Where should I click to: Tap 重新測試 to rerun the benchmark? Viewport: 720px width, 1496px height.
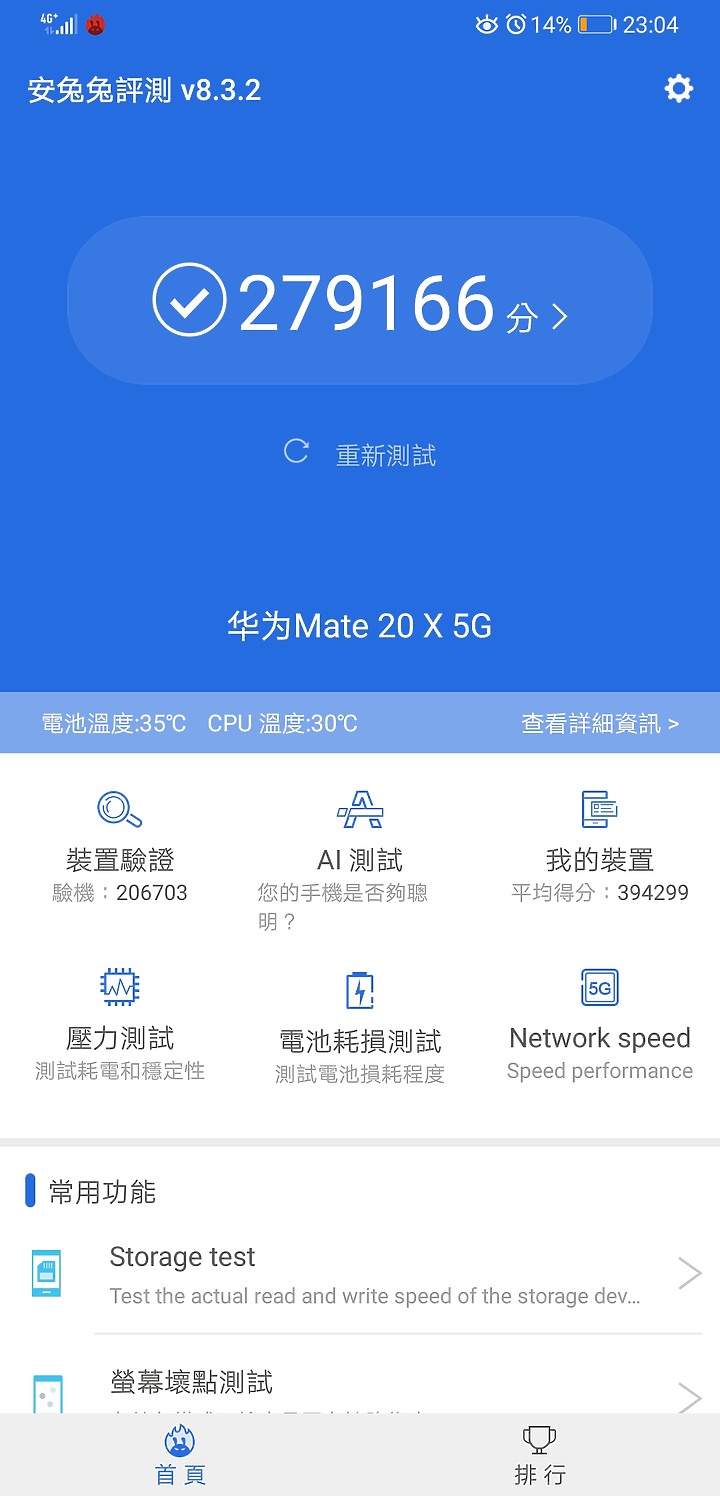pyautogui.click(x=360, y=455)
